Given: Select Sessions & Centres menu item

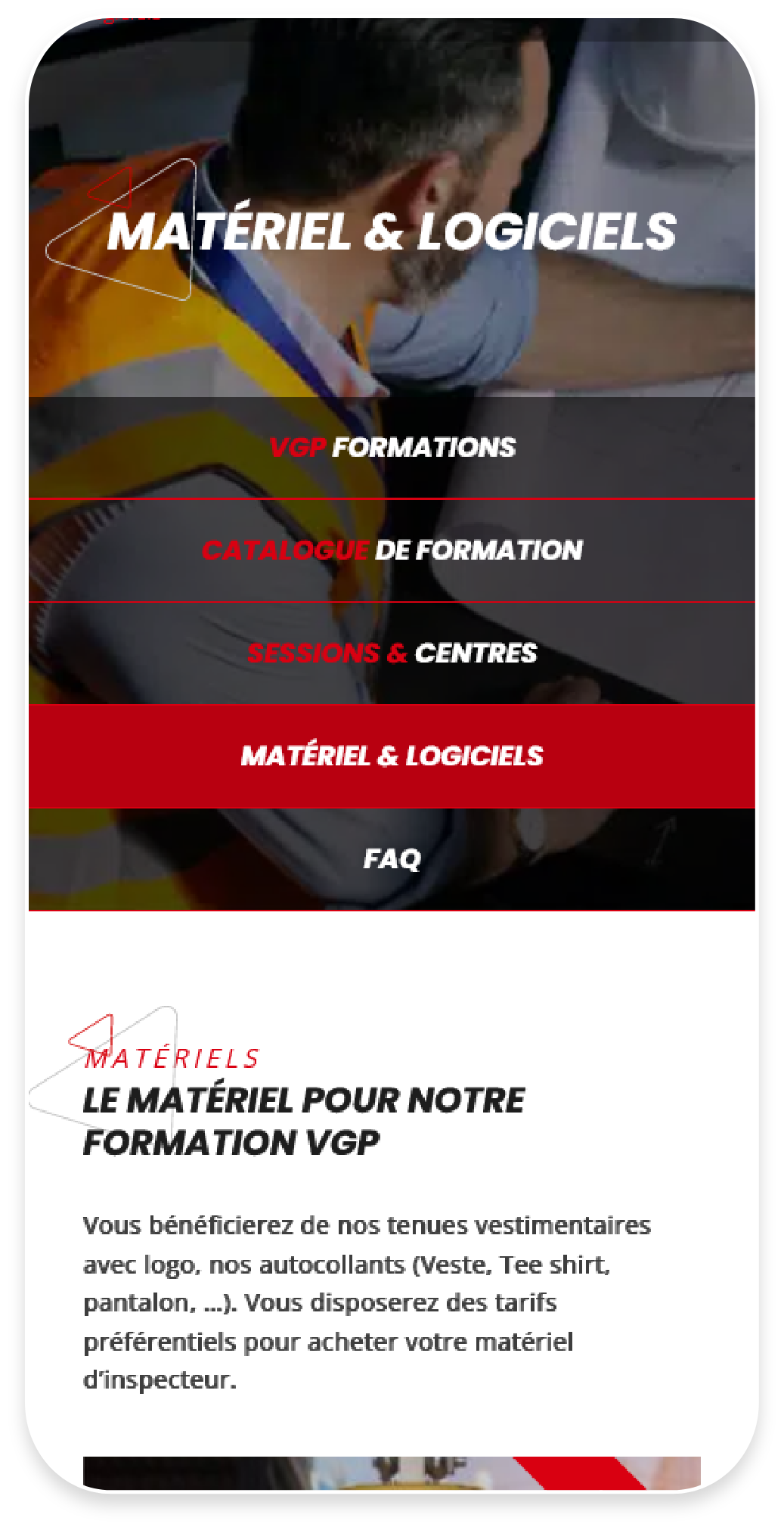Looking at the screenshot, I should click(x=392, y=653).
